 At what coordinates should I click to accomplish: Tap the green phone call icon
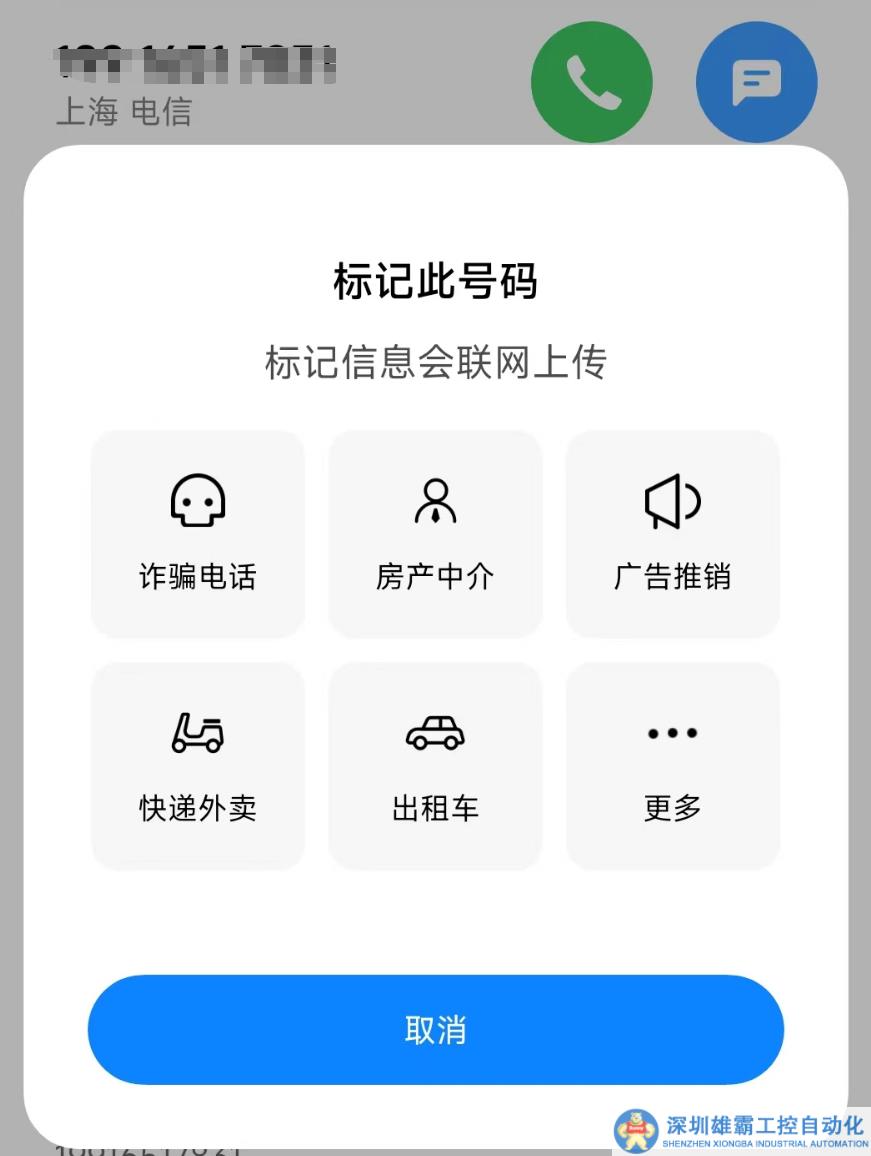(592, 81)
